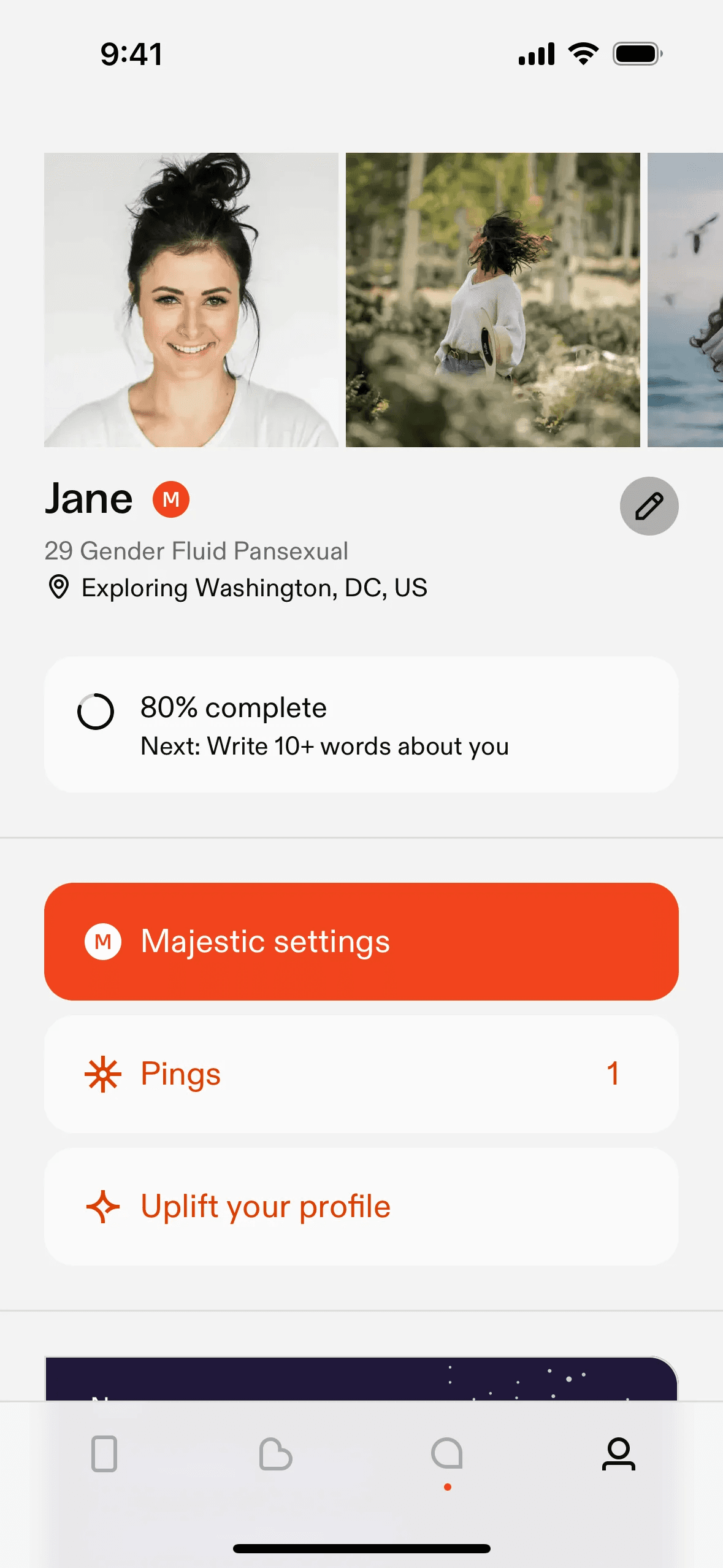Edit profile with the pencil icon

tap(649, 506)
